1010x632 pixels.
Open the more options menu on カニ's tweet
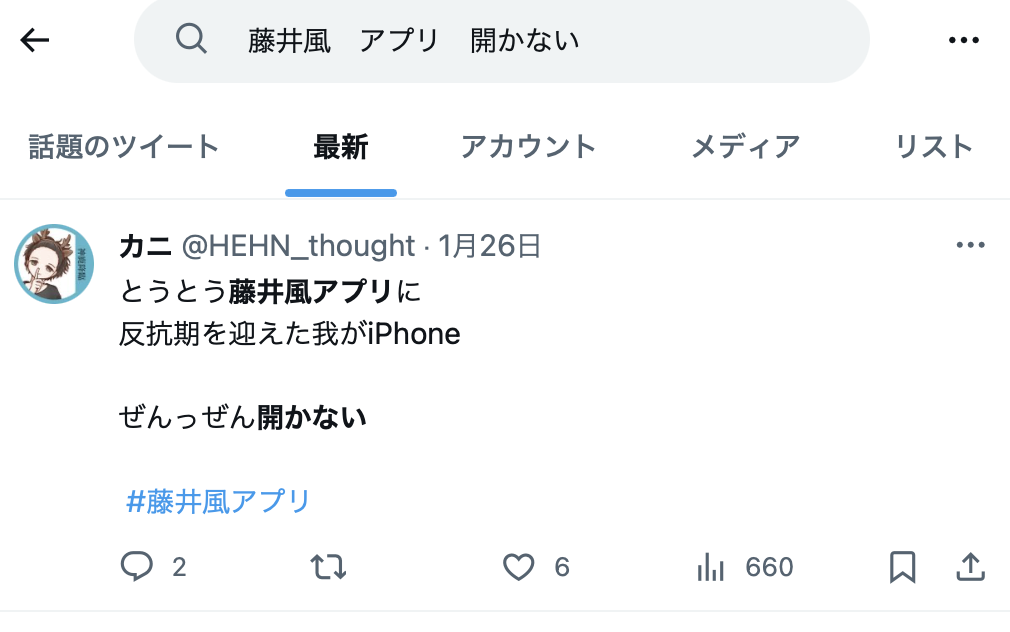click(x=970, y=245)
